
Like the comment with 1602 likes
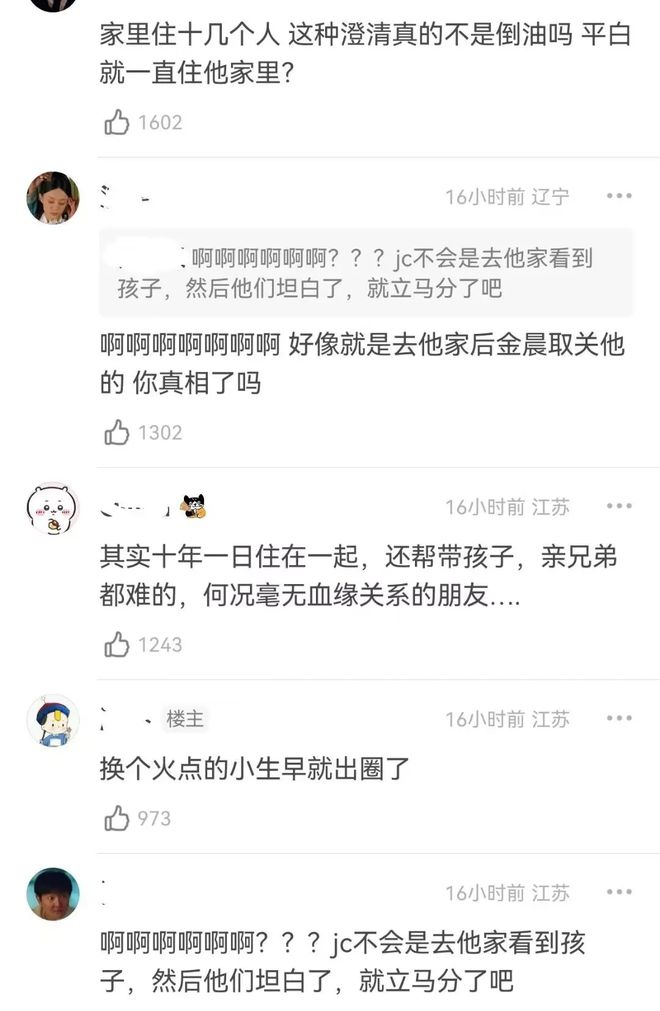tap(118, 123)
